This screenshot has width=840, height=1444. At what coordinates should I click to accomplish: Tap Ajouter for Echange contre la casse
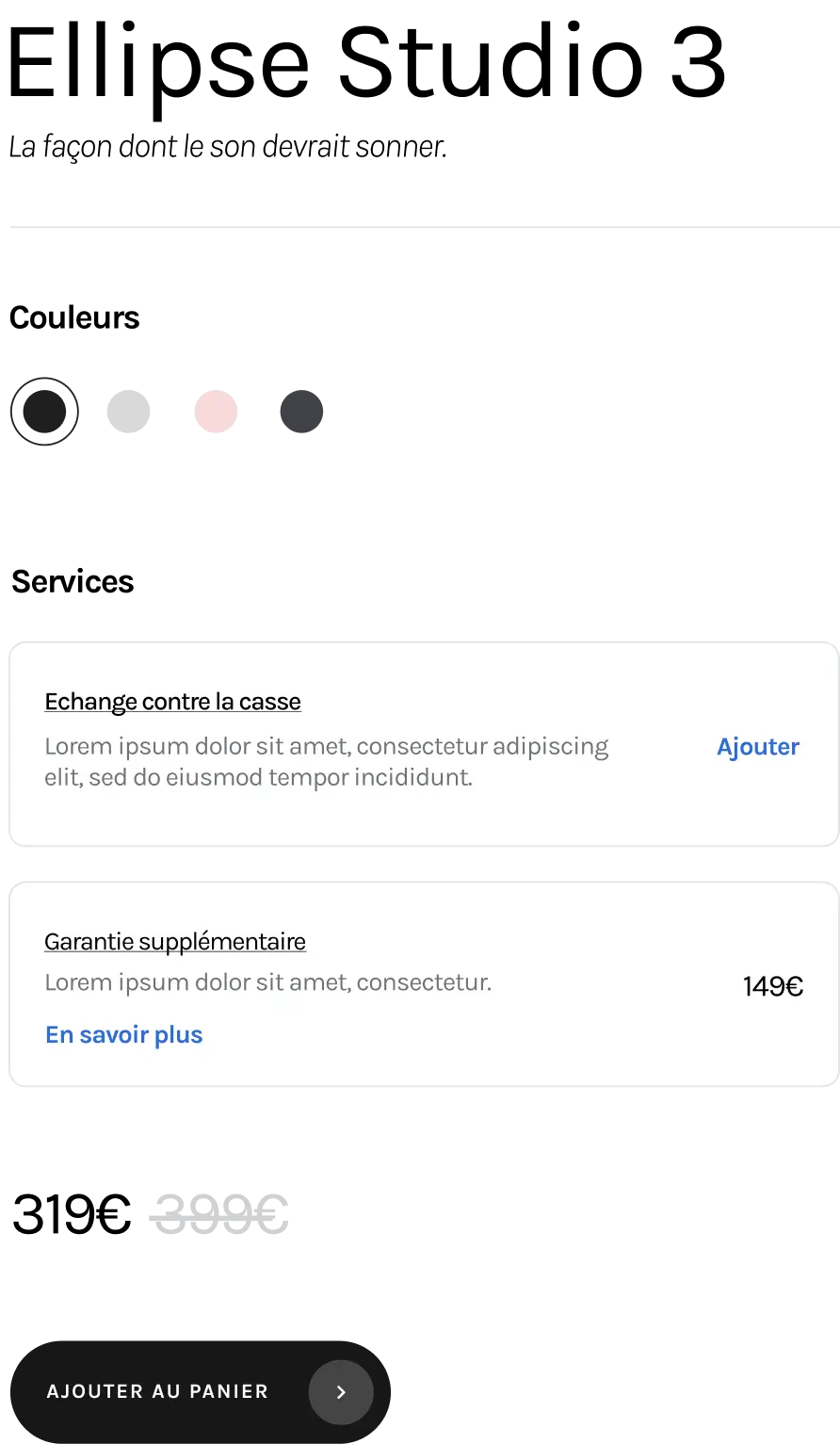coord(758,747)
